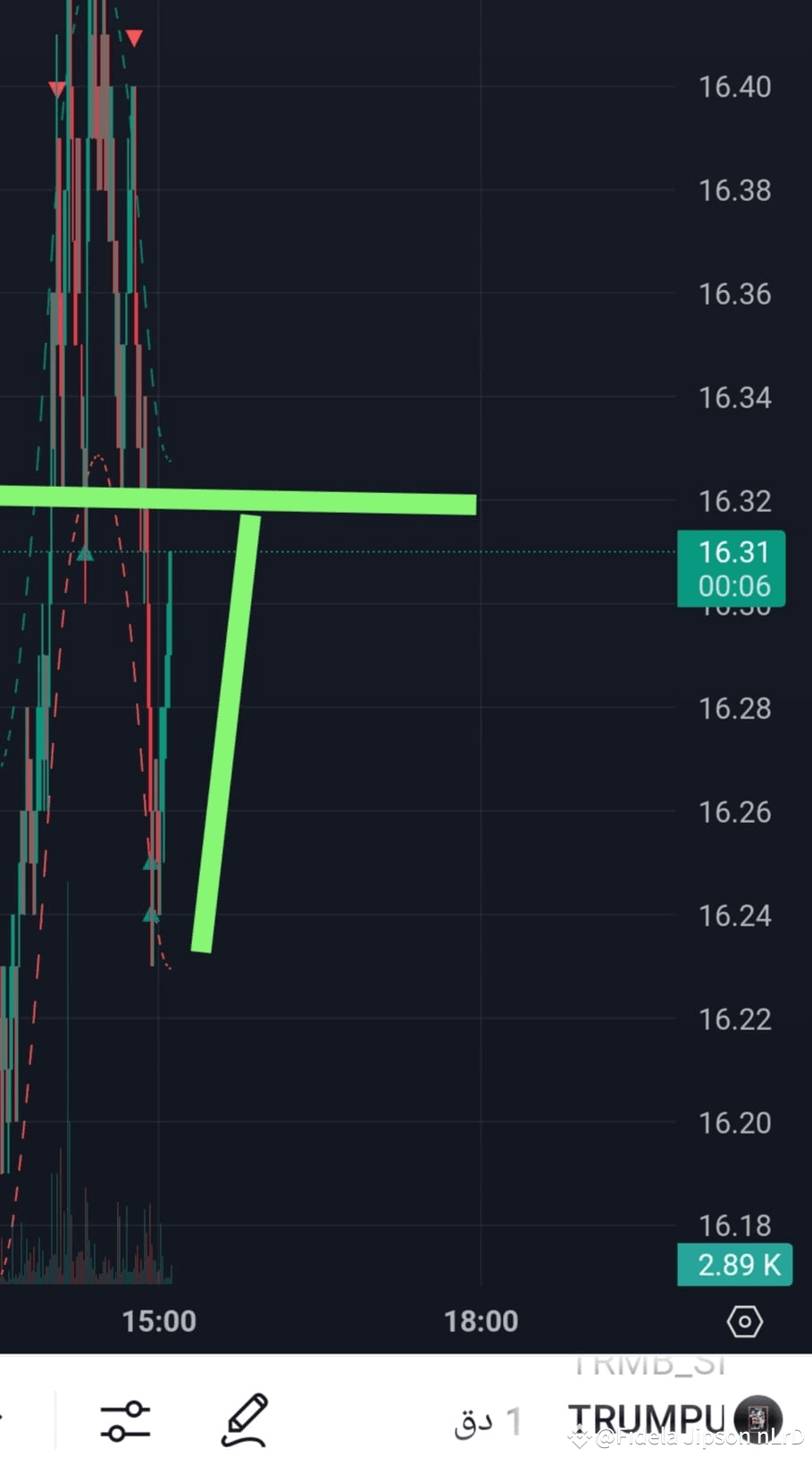Tap the red sell arrow marker near chart top
This screenshot has width=812, height=1457.
pyautogui.click(x=134, y=38)
